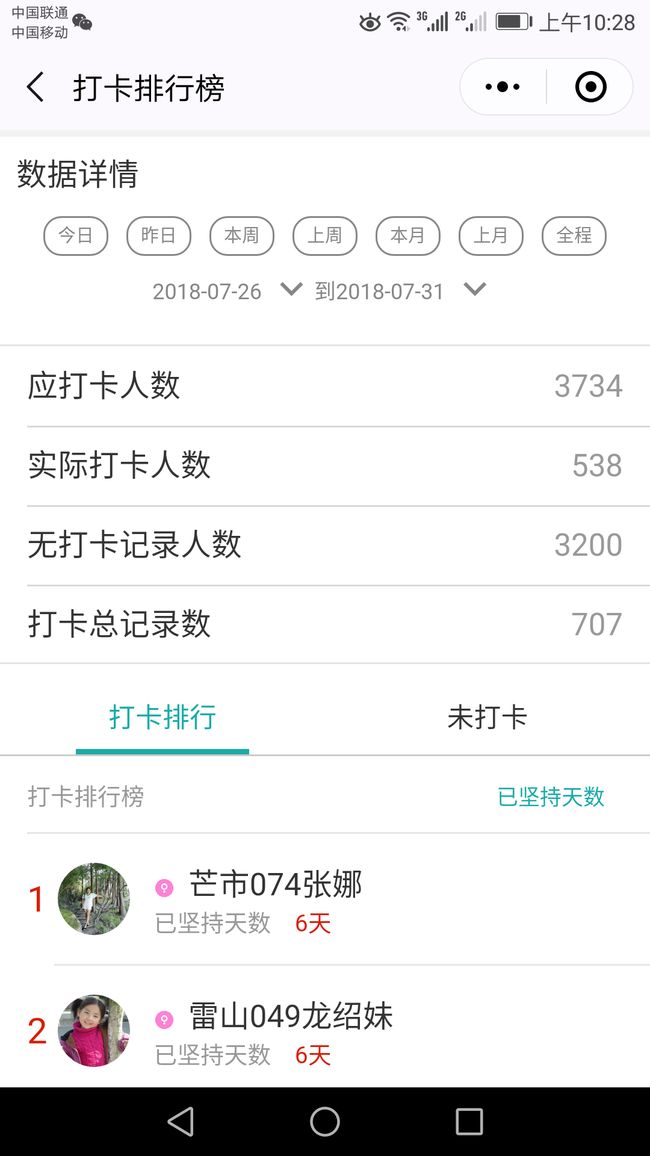
Task: Close the mini program with the circle button
Action: pyautogui.click(x=590, y=87)
